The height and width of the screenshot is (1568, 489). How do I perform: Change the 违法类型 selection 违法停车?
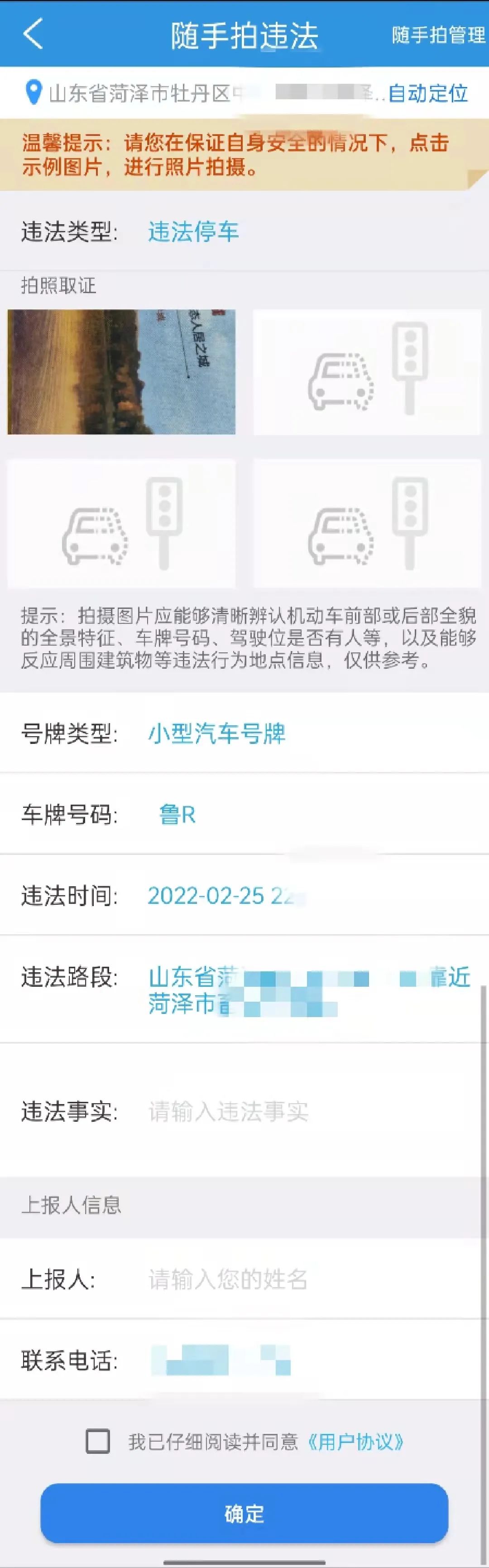pyautogui.click(x=193, y=232)
